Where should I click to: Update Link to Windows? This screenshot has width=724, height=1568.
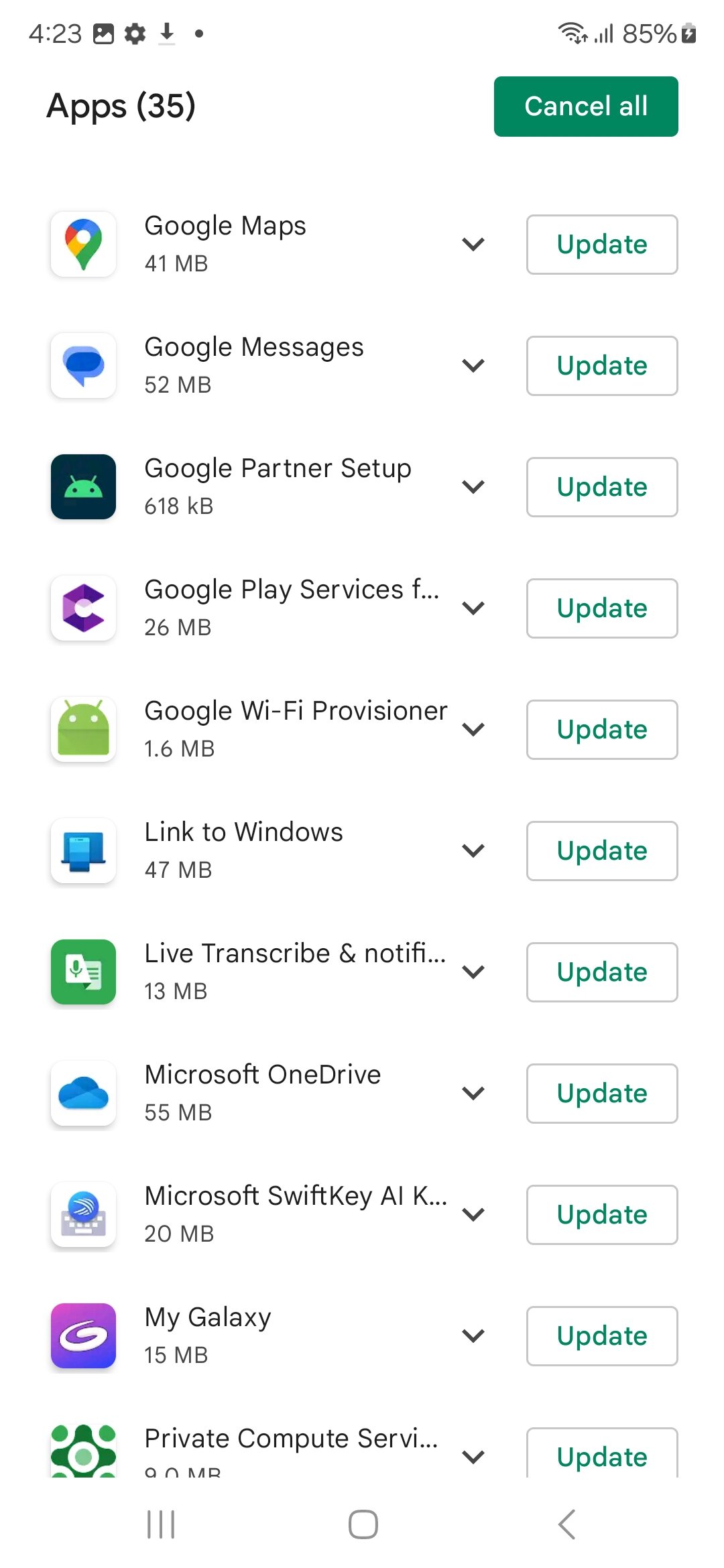[601, 851]
